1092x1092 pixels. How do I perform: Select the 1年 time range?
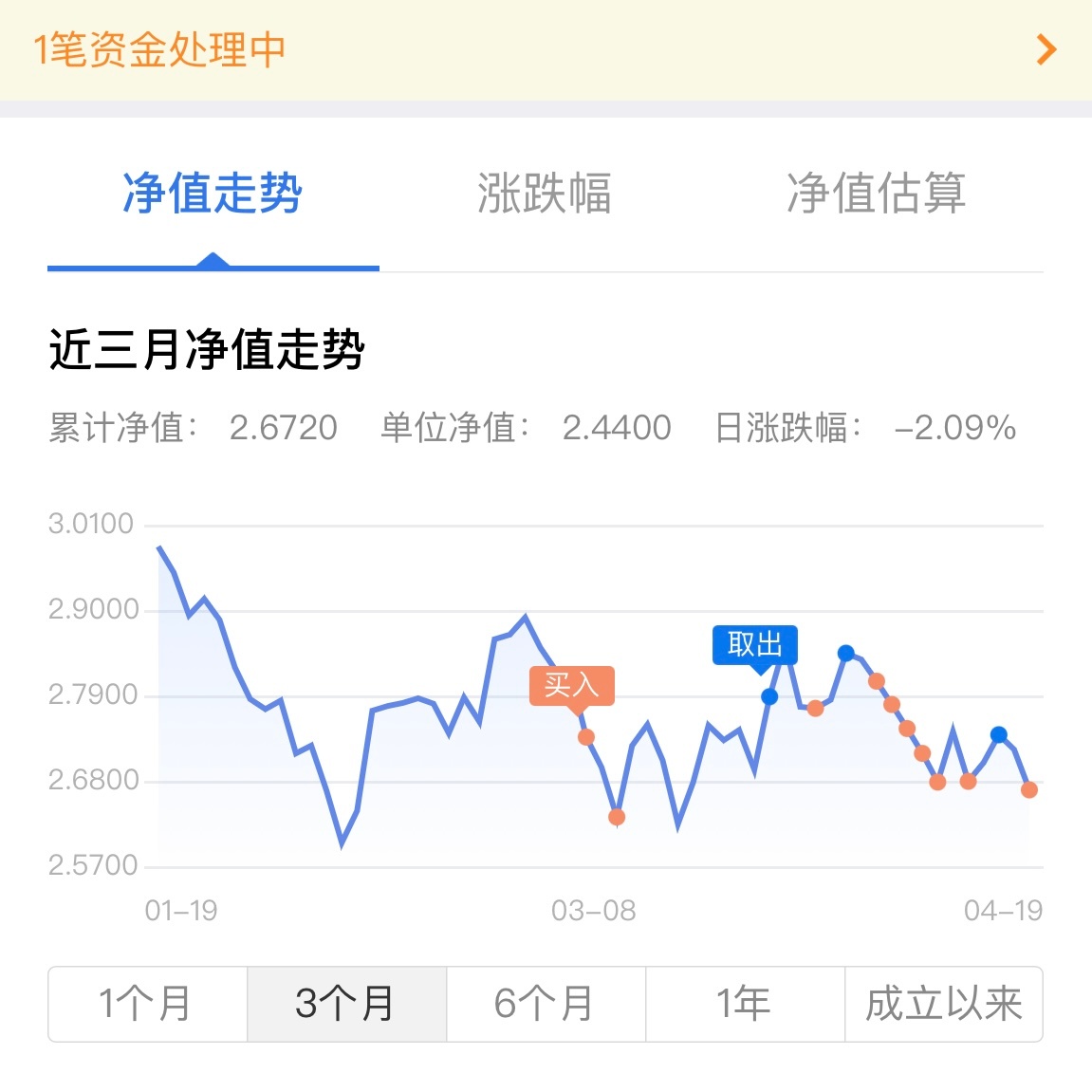click(x=745, y=1004)
